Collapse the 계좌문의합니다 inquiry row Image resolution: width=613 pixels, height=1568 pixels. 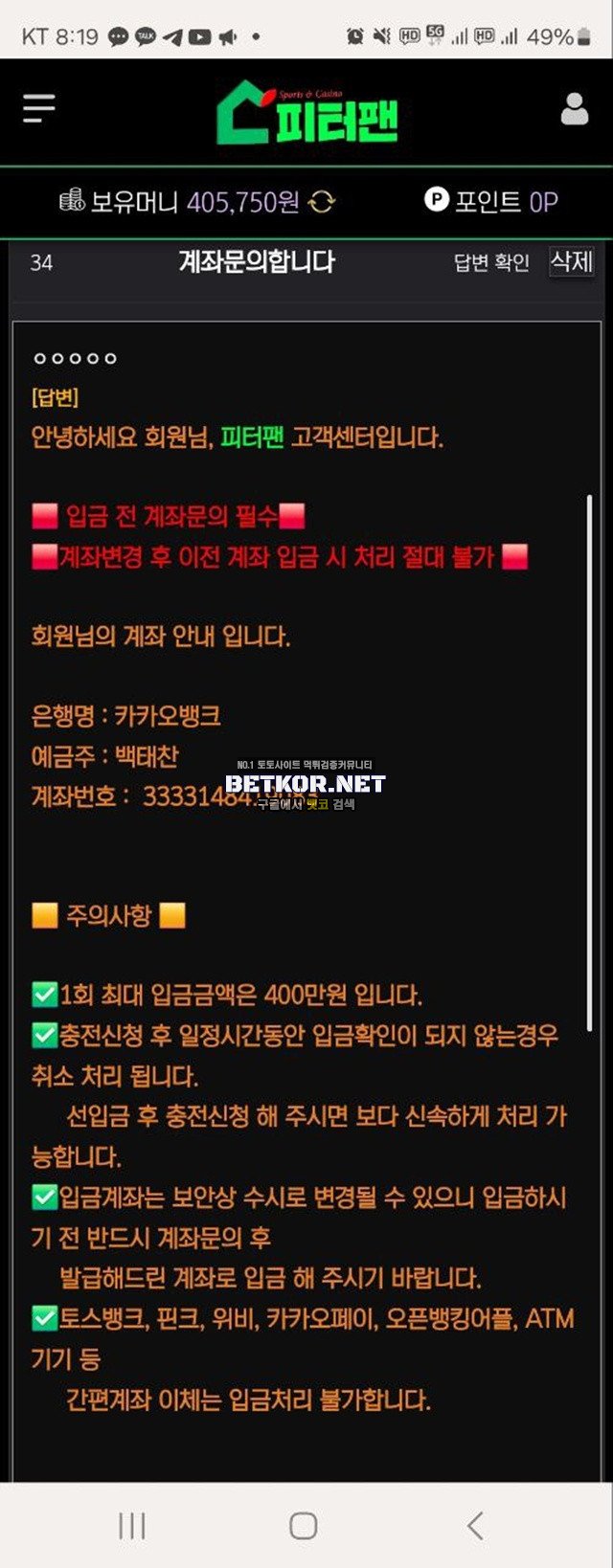(x=256, y=262)
